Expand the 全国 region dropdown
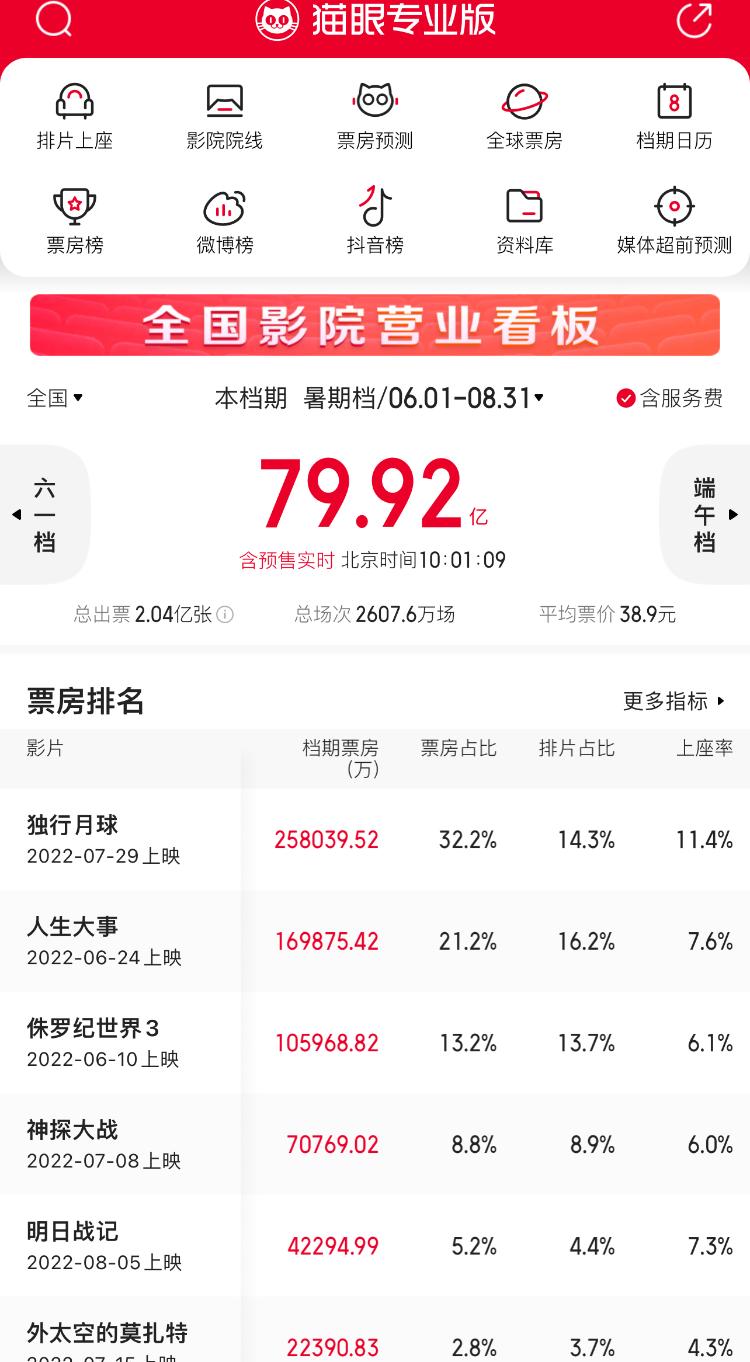The image size is (750, 1362). point(55,398)
